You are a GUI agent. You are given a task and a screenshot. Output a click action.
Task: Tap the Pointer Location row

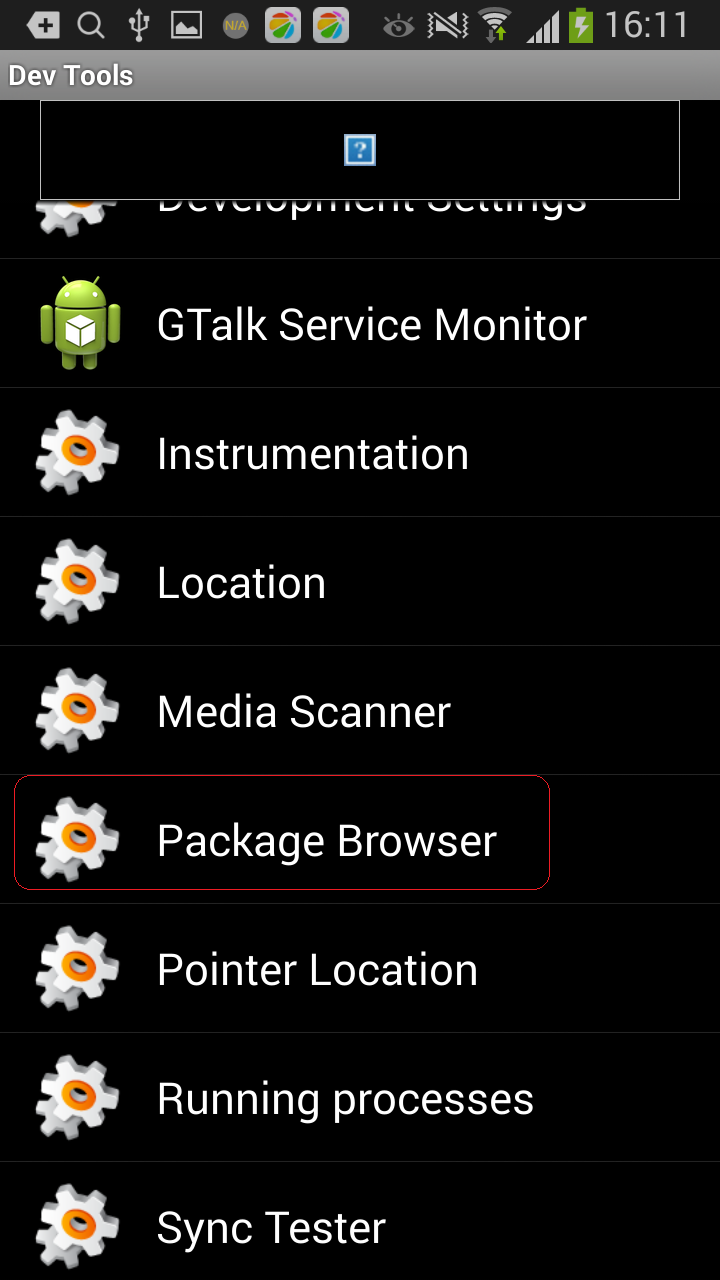(360, 969)
